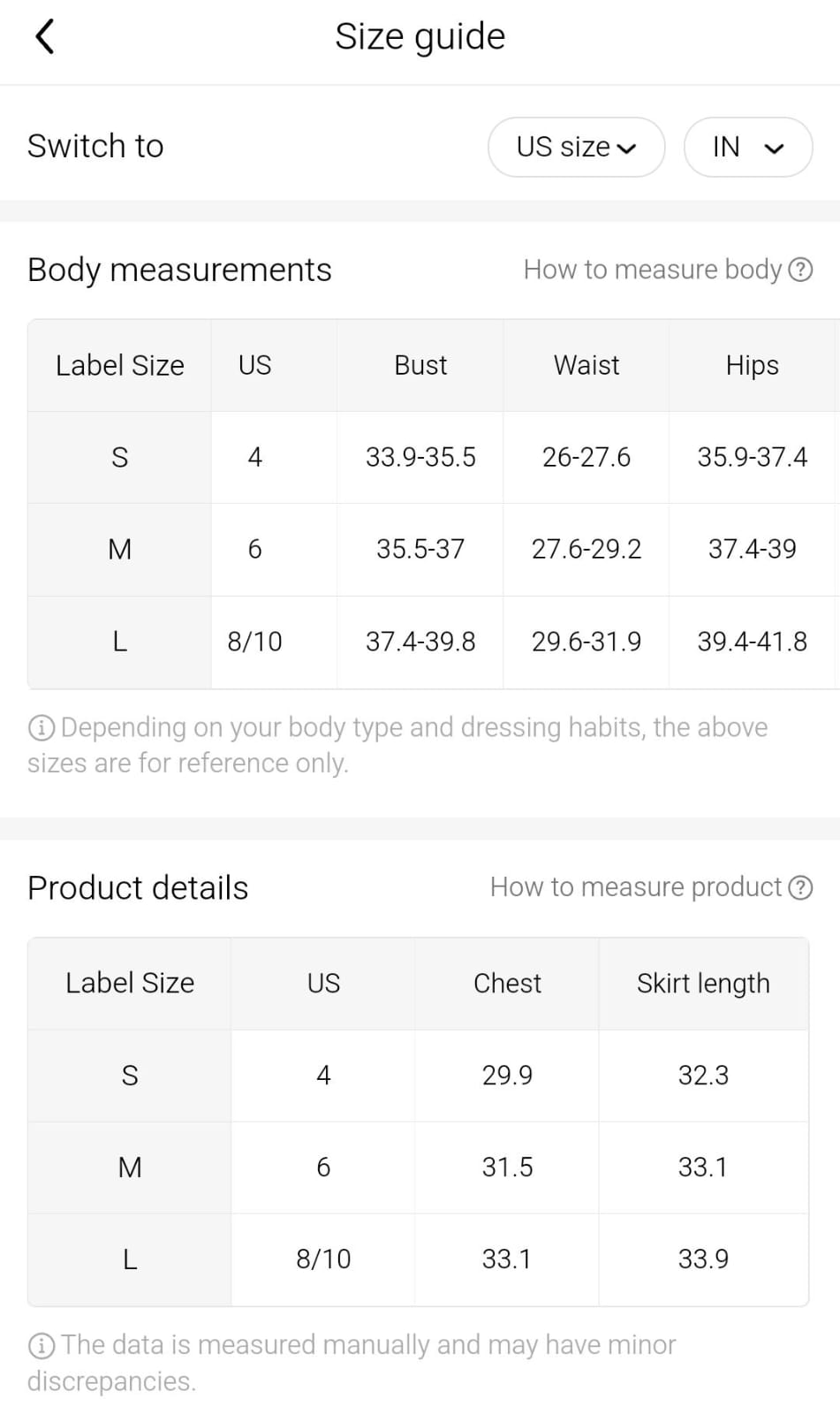This screenshot has width=840, height=1414.
Task: Go back from Size guide
Action: pos(44,37)
